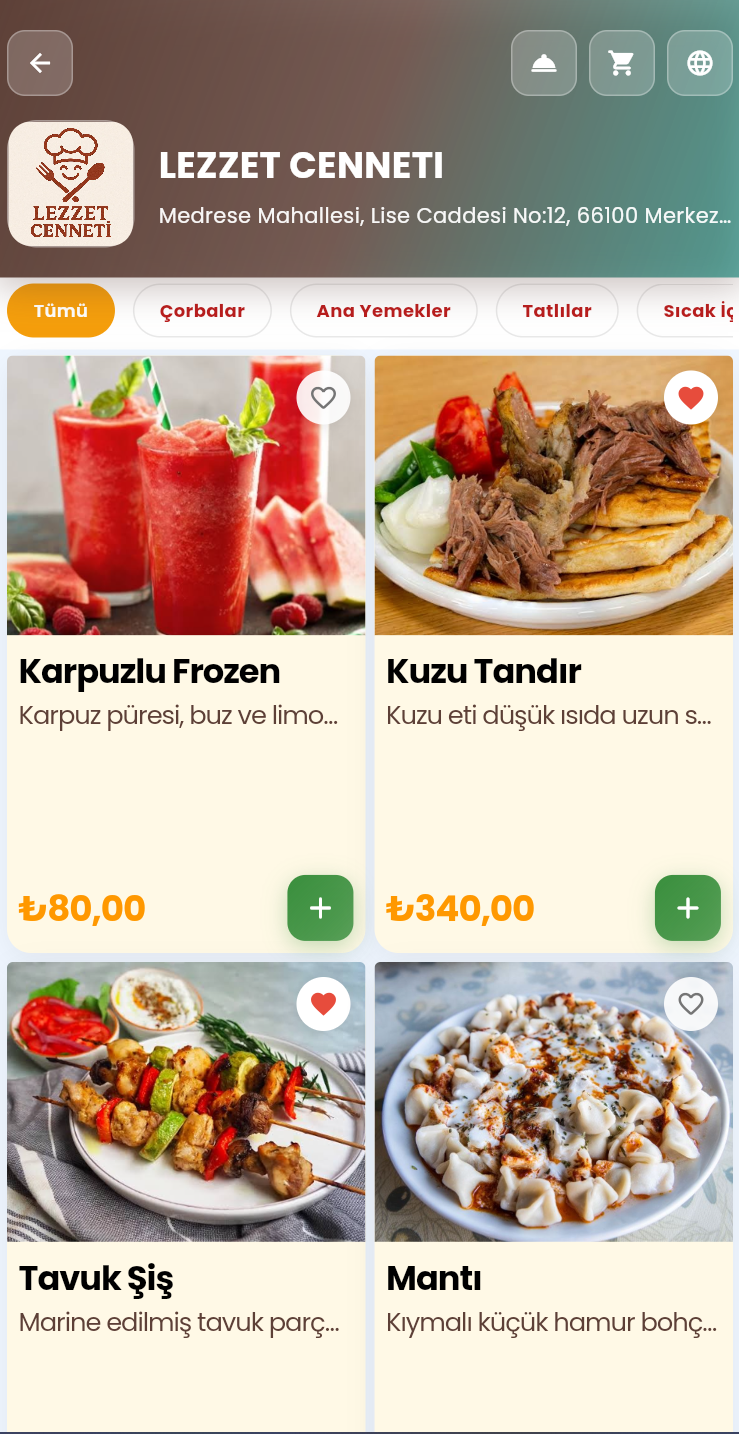Viewport: 739px width, 1434px height.
Task: Click the back arrow icon
Action: click(39, 62)
